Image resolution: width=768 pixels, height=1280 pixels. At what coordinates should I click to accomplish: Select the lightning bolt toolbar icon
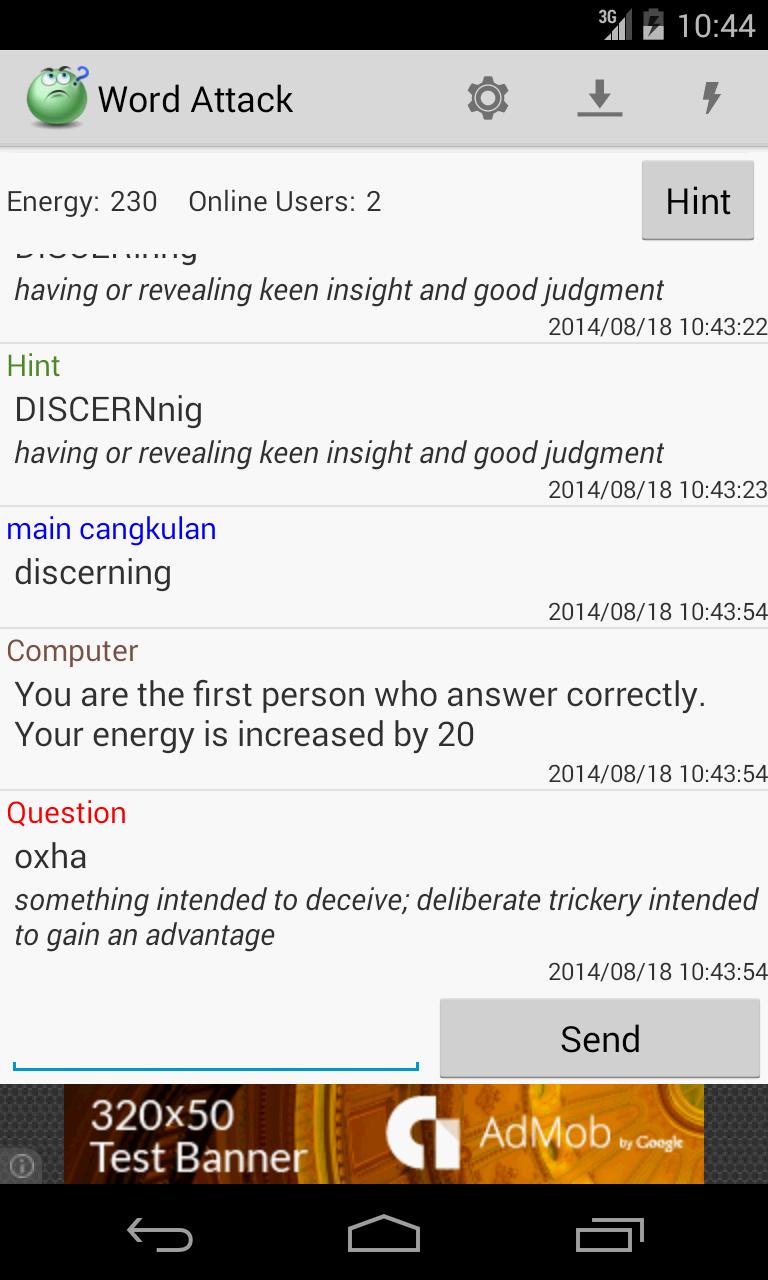[x=711, y=97]
